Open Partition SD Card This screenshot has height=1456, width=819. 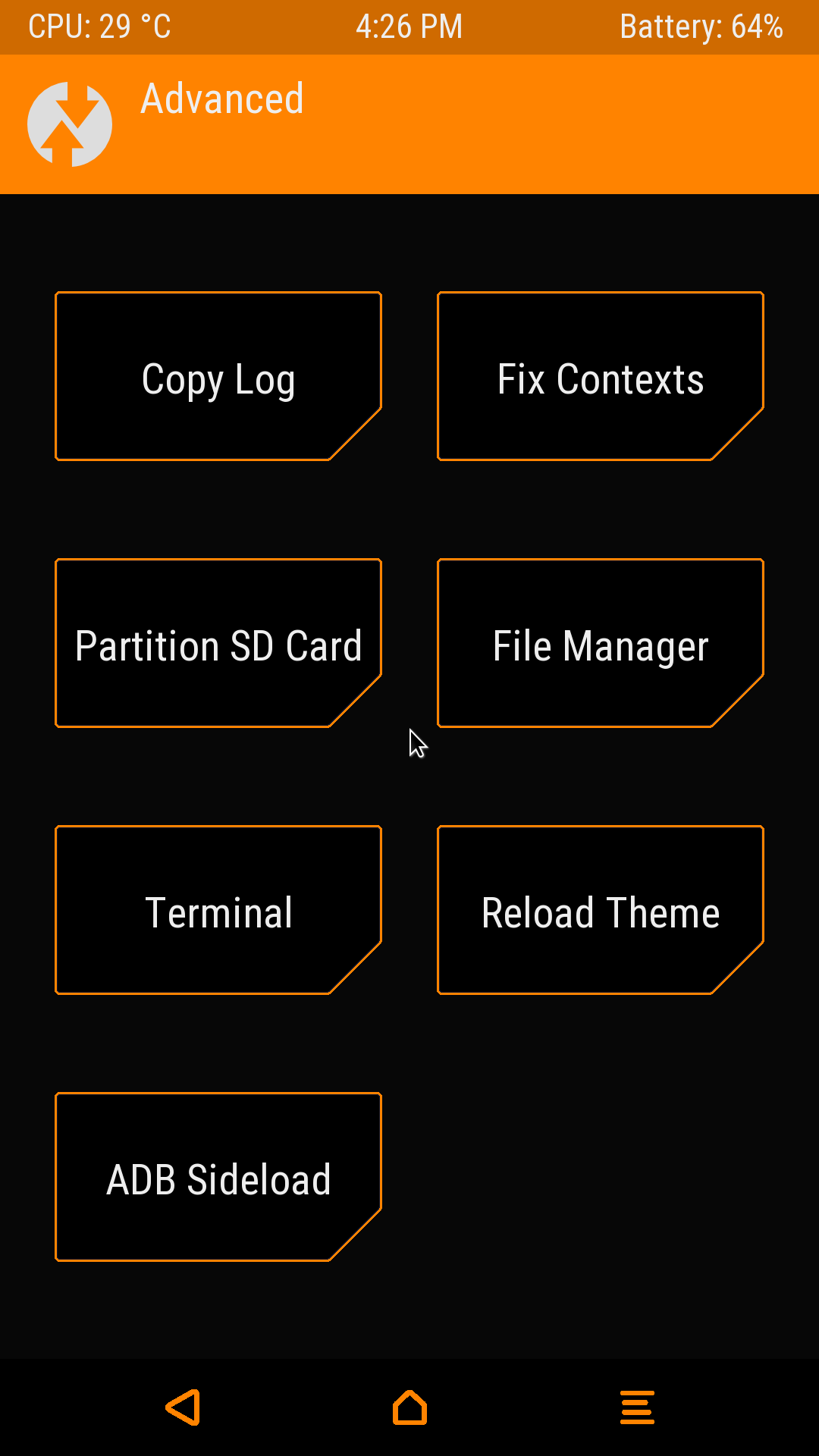pyautogui.click(x=218, y=644)
